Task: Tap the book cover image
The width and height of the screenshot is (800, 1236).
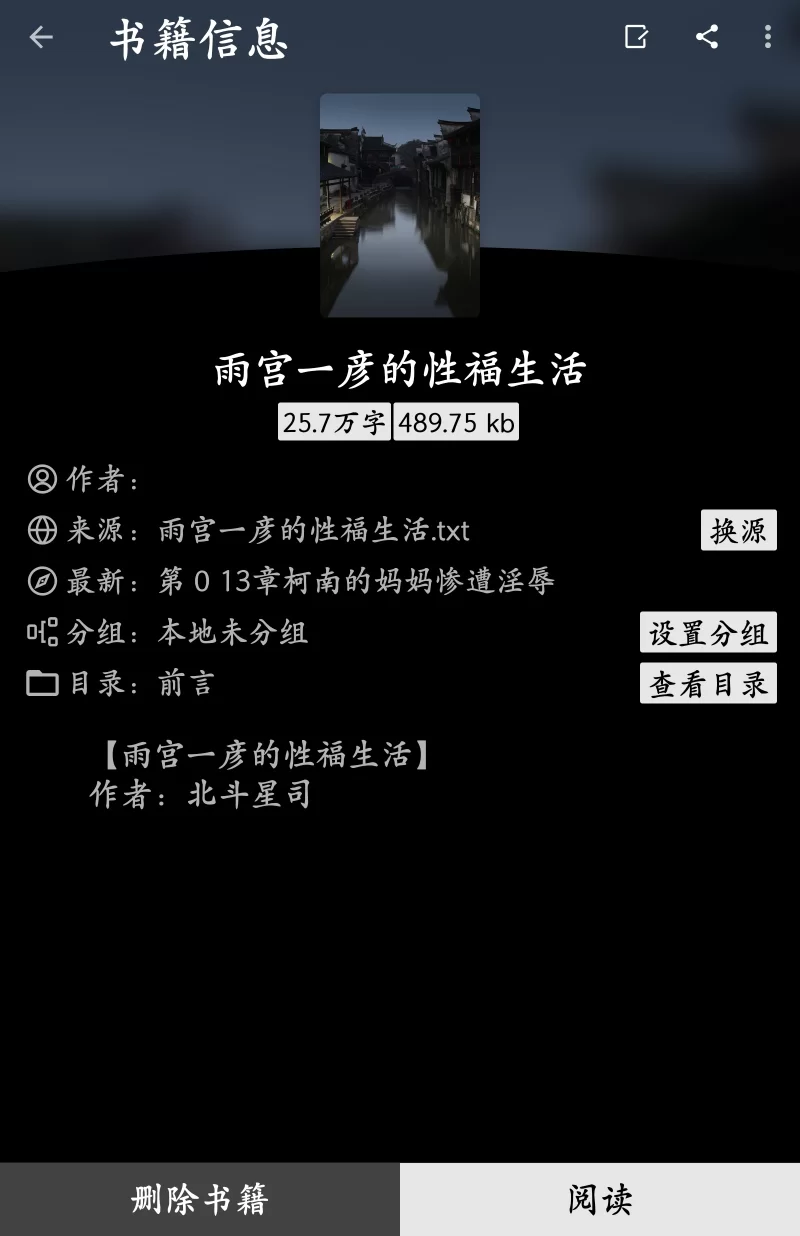Action: point(400,205)
